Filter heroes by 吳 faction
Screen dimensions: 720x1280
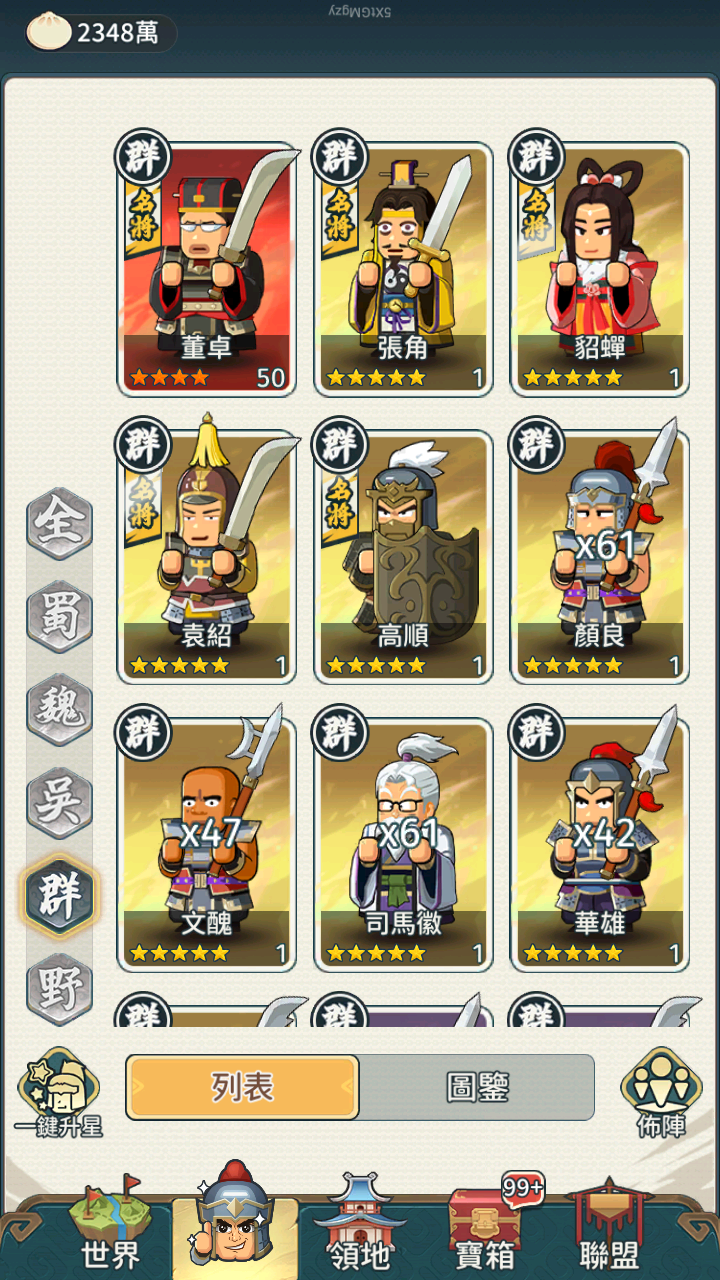[59, 801]
